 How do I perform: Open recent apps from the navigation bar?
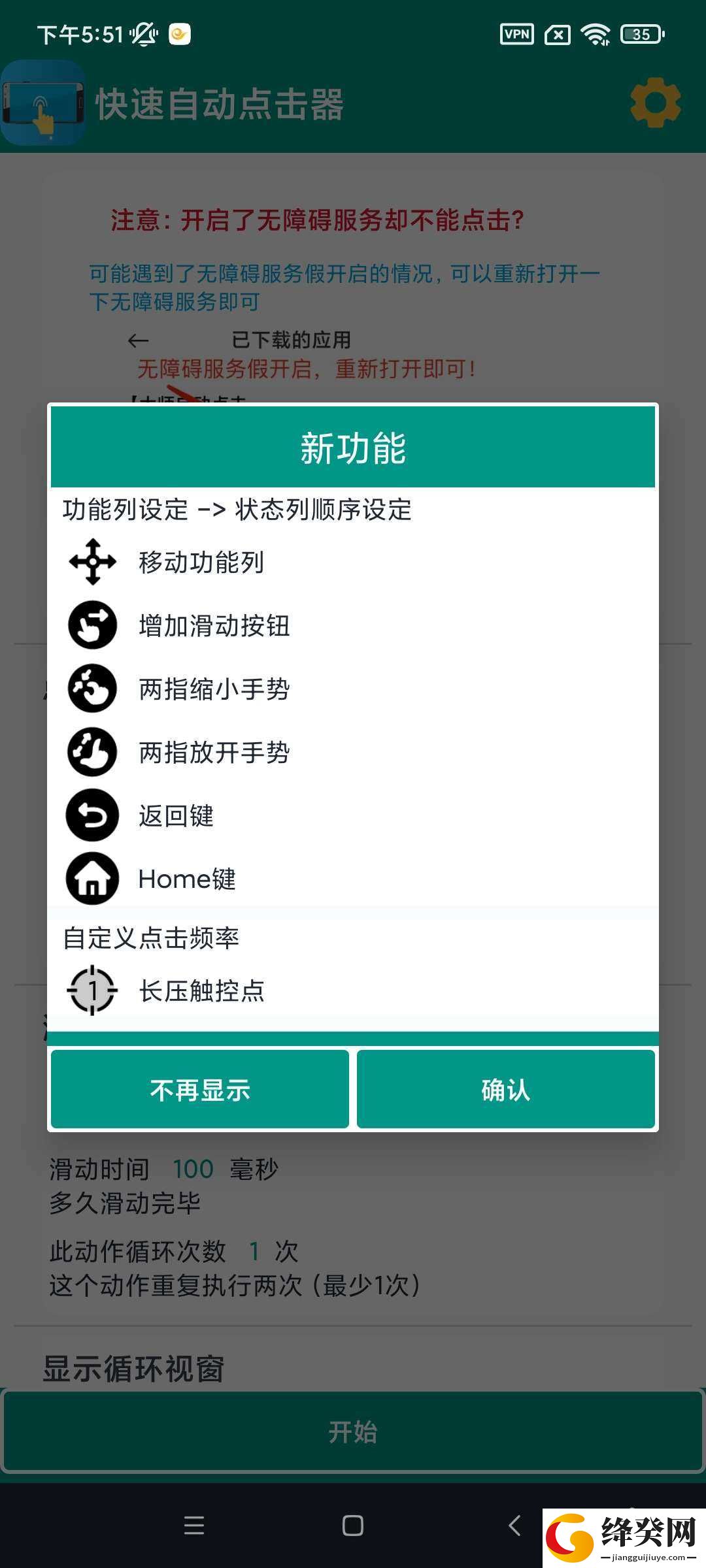(x=194, y=1526)
